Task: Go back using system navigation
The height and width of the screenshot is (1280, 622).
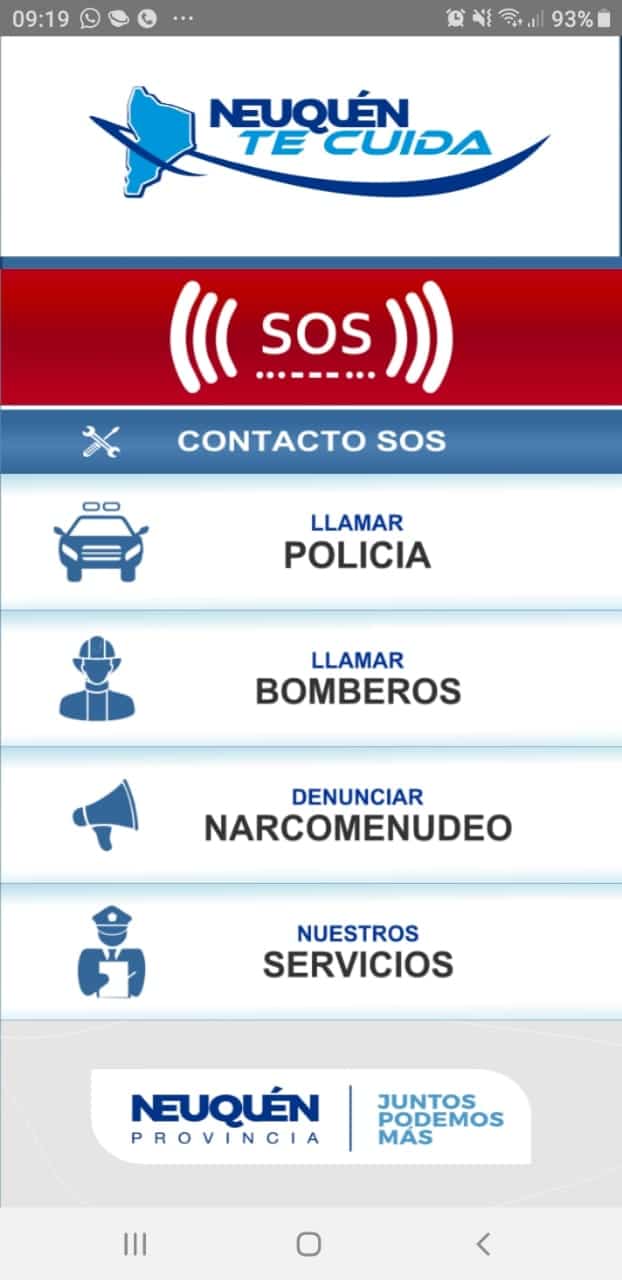Action: [484, 1243]
